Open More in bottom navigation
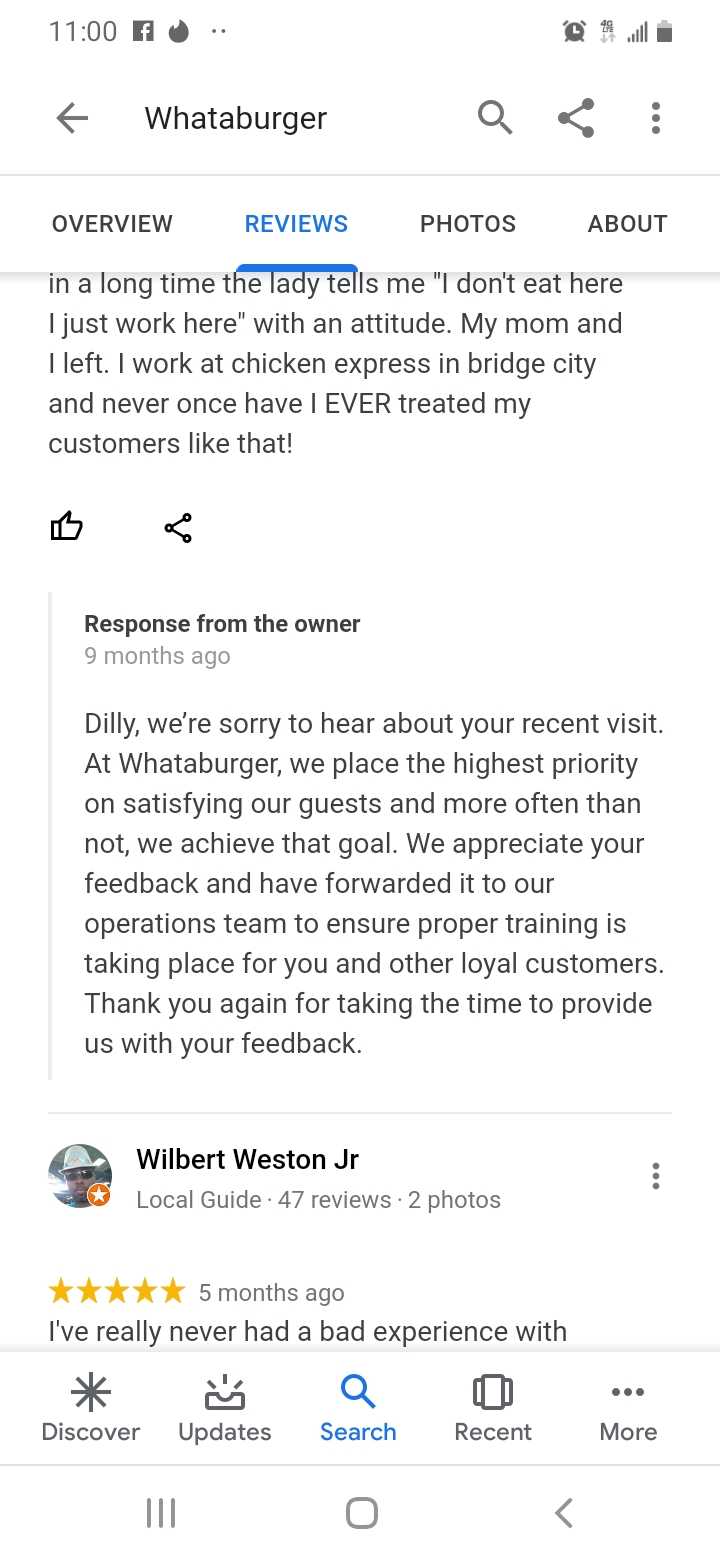 pos(628,1408)
